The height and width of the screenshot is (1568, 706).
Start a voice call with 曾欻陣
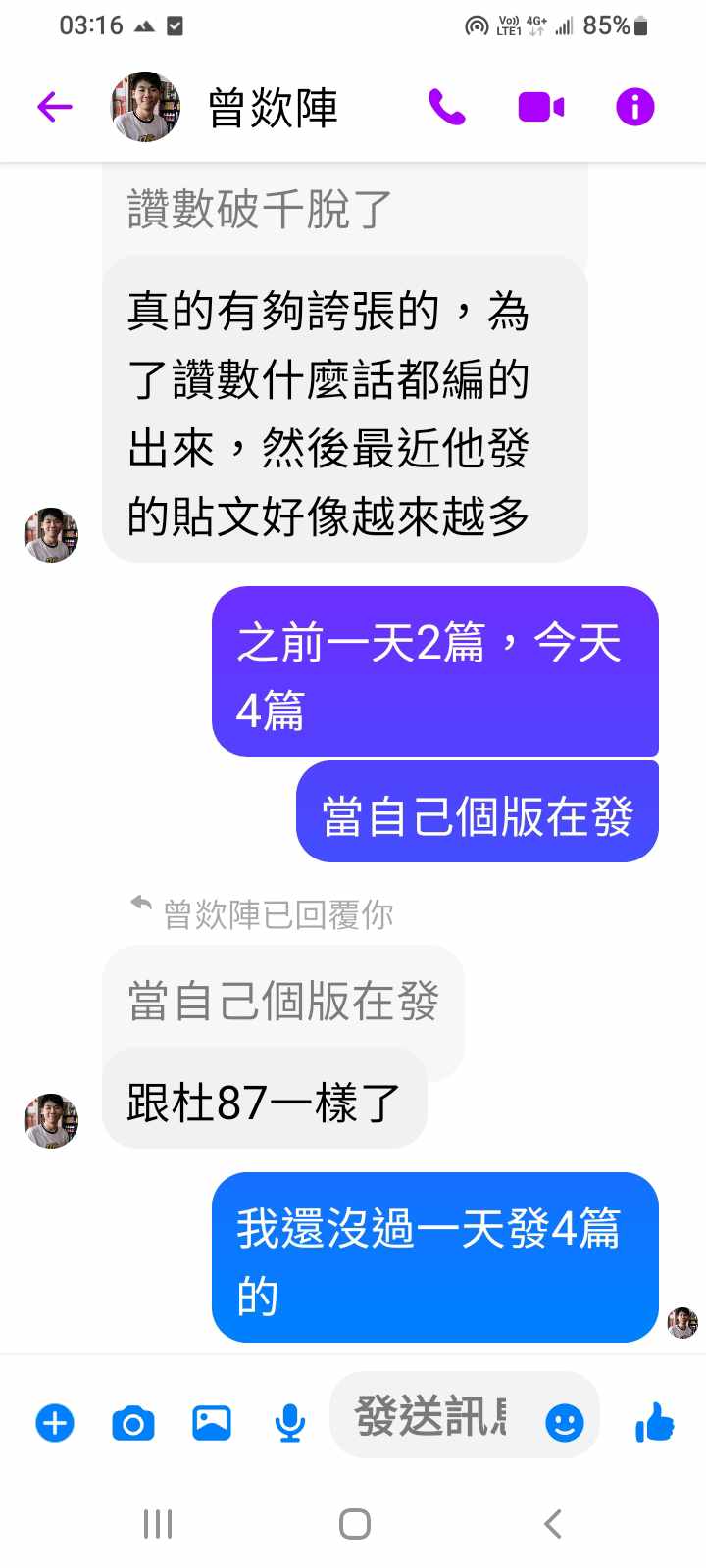tap(446, 107)
